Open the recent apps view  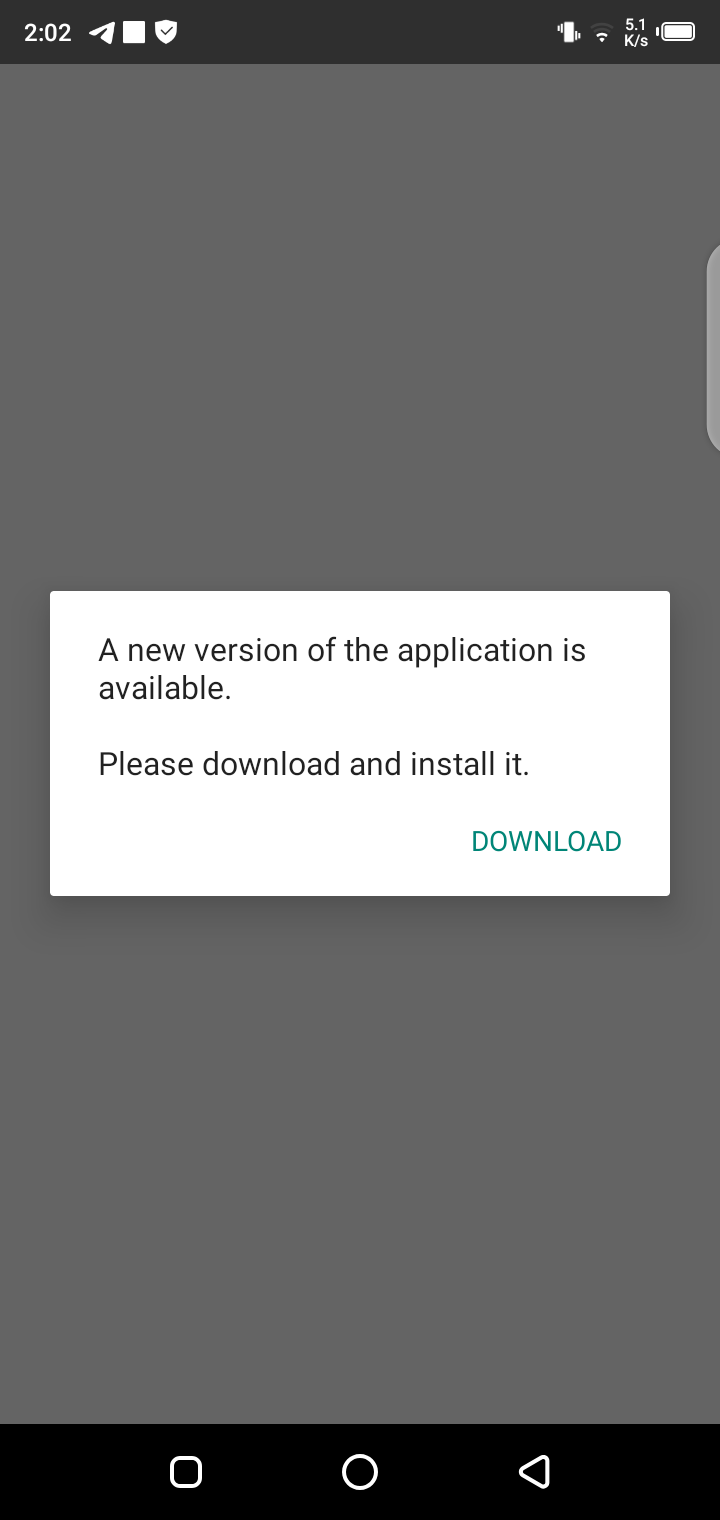pos(186,1471)
